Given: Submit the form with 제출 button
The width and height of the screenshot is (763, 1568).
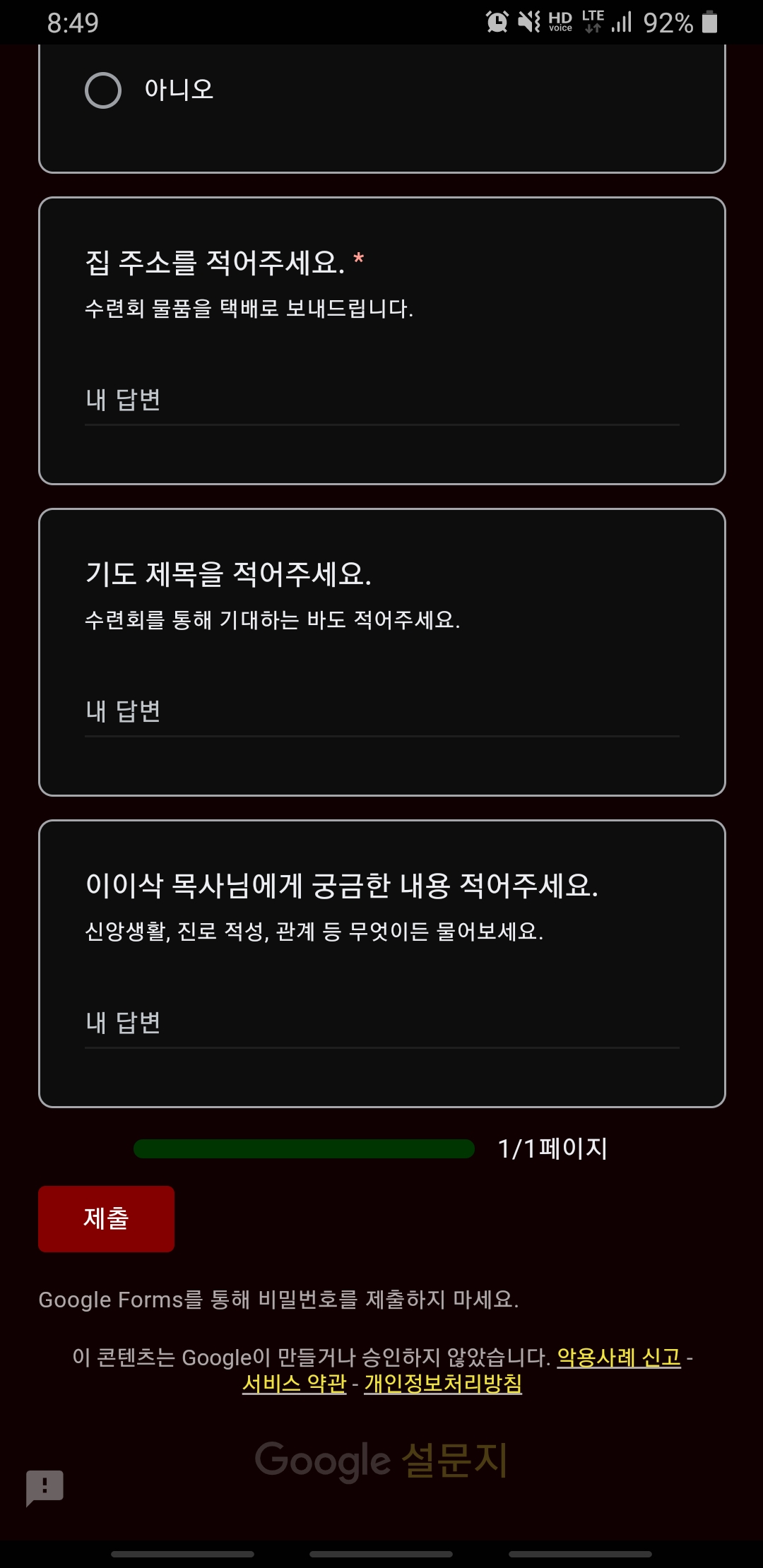Looking at the screenshot, I should [x=107, y=1218].
